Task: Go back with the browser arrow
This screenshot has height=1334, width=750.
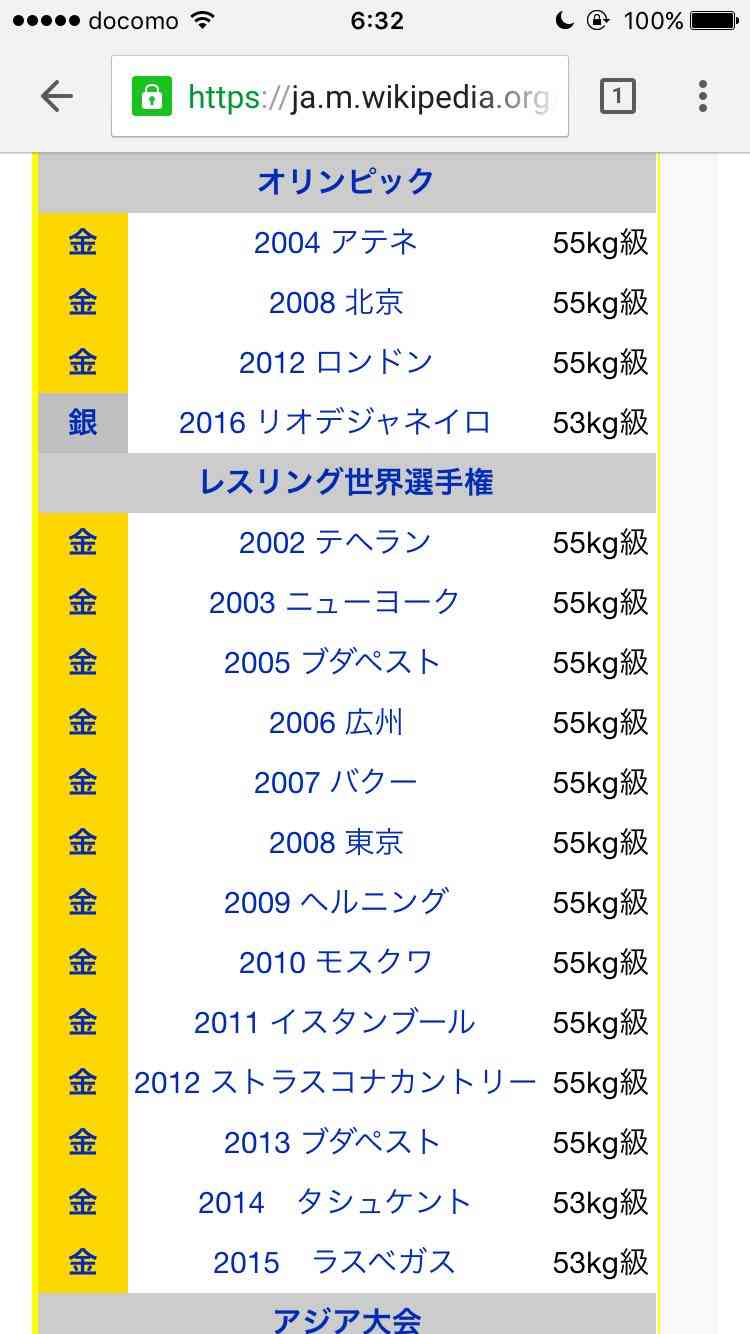Action: pyautogui.click(x=57, y=96)
